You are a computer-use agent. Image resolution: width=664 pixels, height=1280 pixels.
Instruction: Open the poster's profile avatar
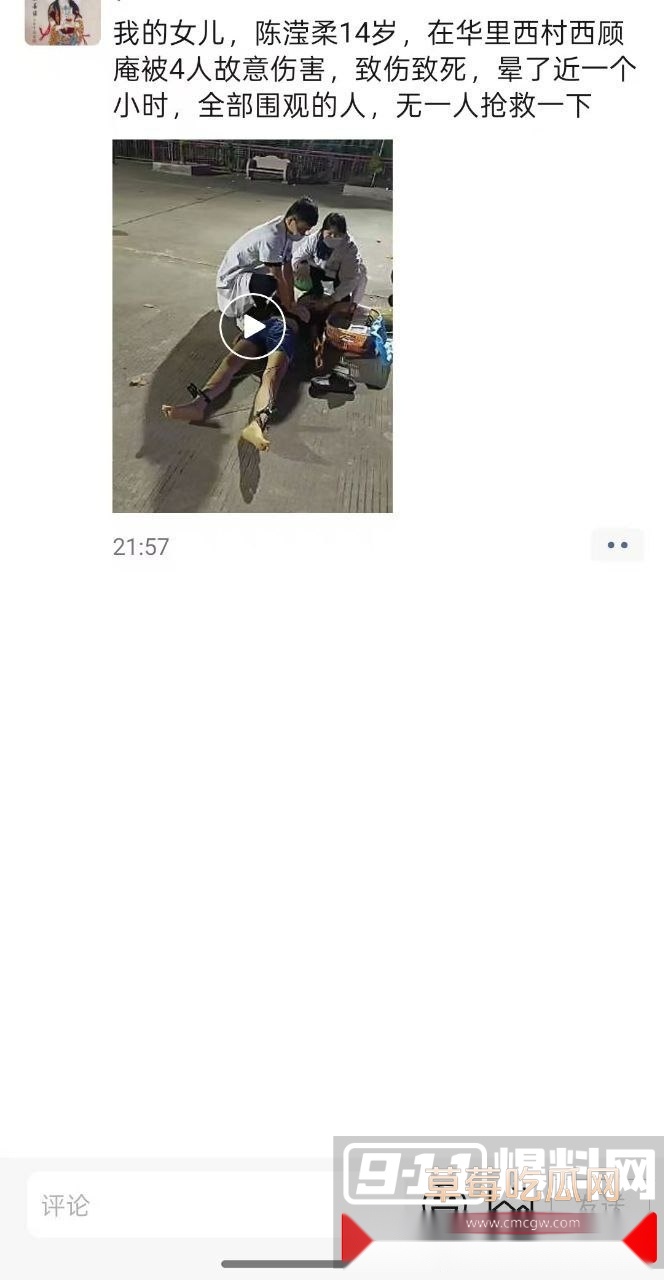tap(62, 22)
